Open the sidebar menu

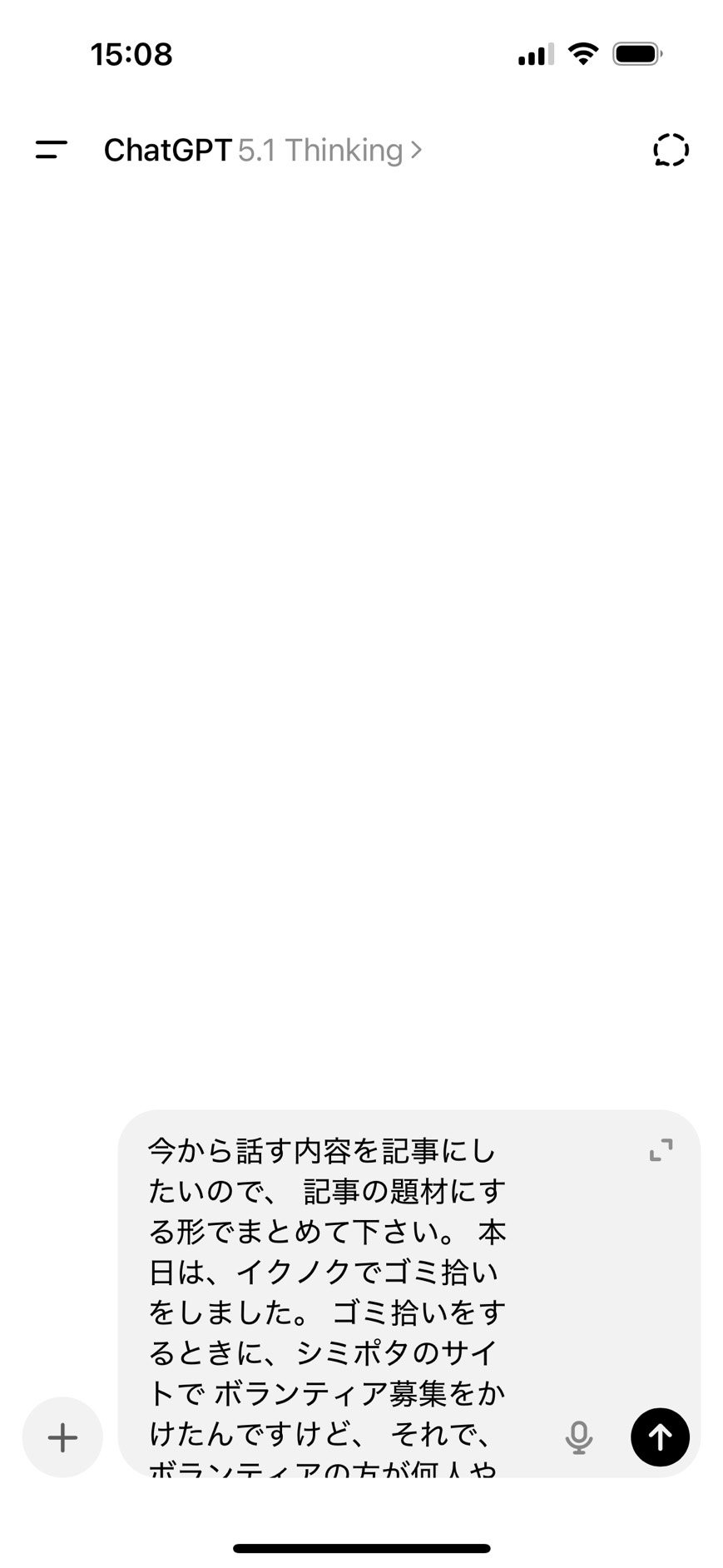click(x=51, y=150)
